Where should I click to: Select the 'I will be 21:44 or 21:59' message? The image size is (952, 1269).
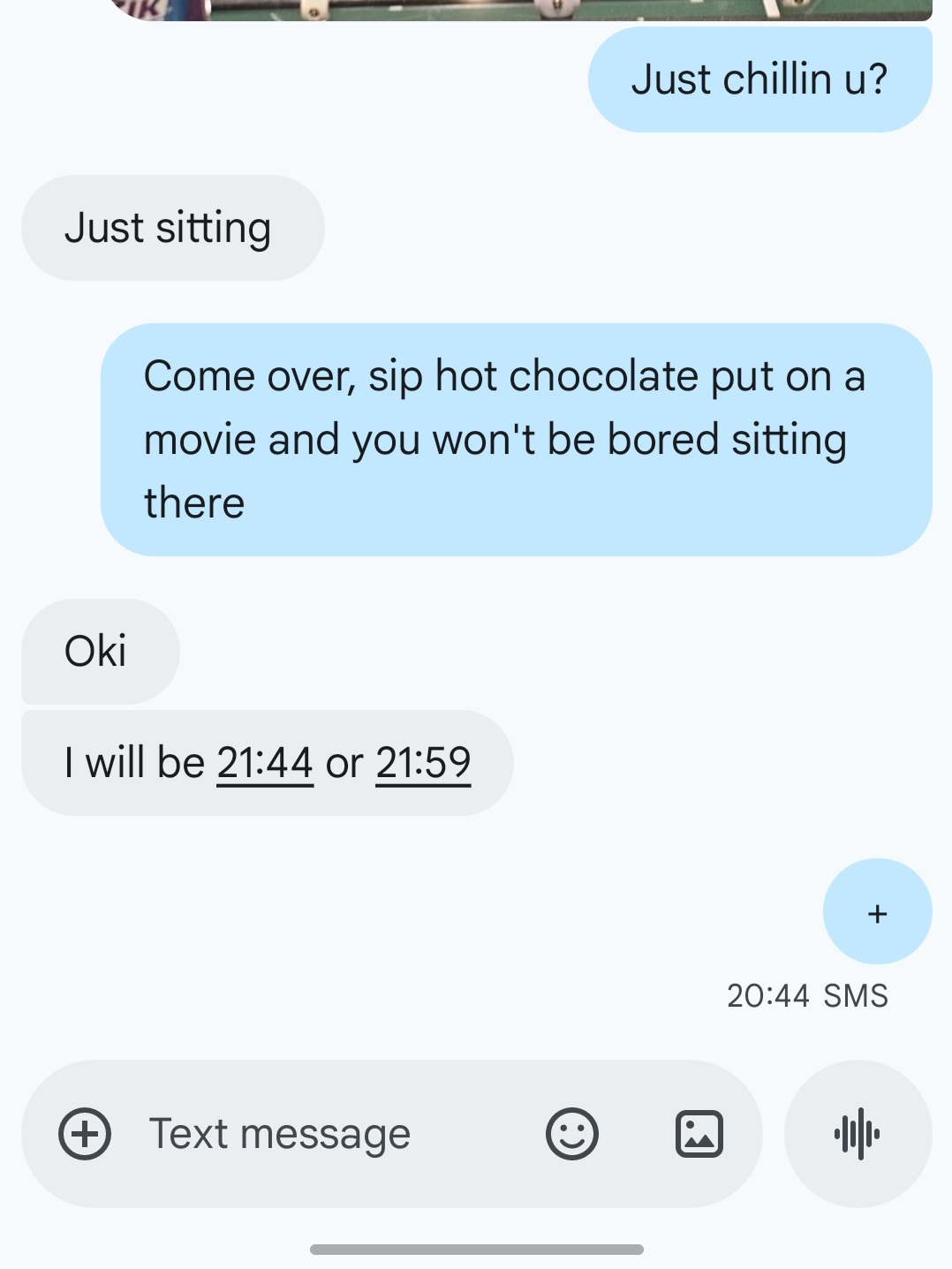click(x=267, y=762)
